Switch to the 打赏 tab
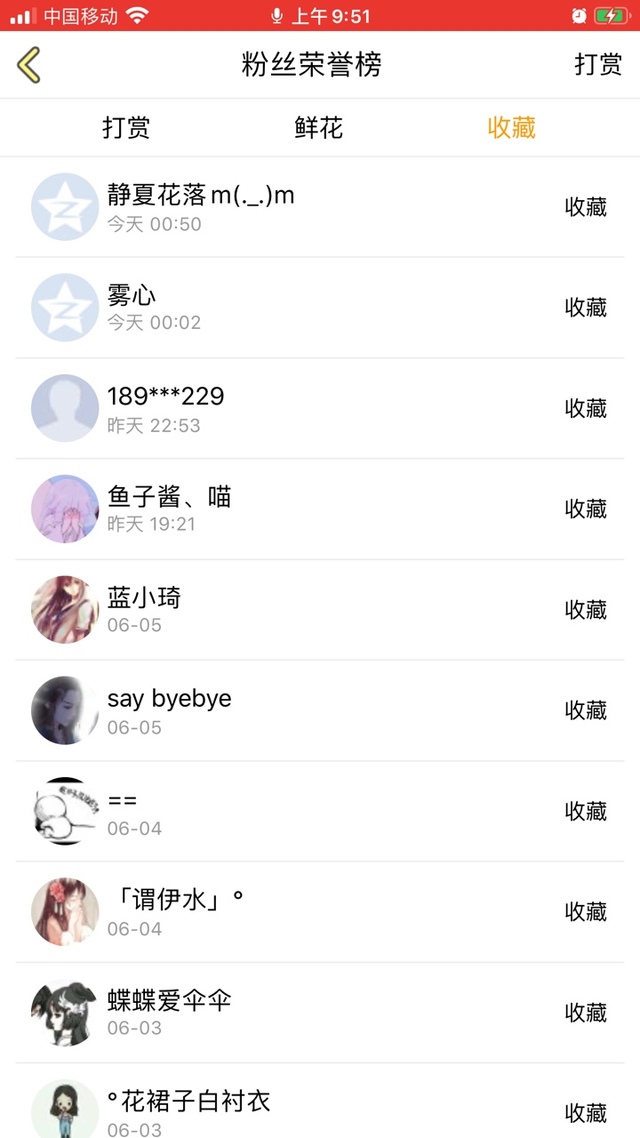 tap(126, 128)
